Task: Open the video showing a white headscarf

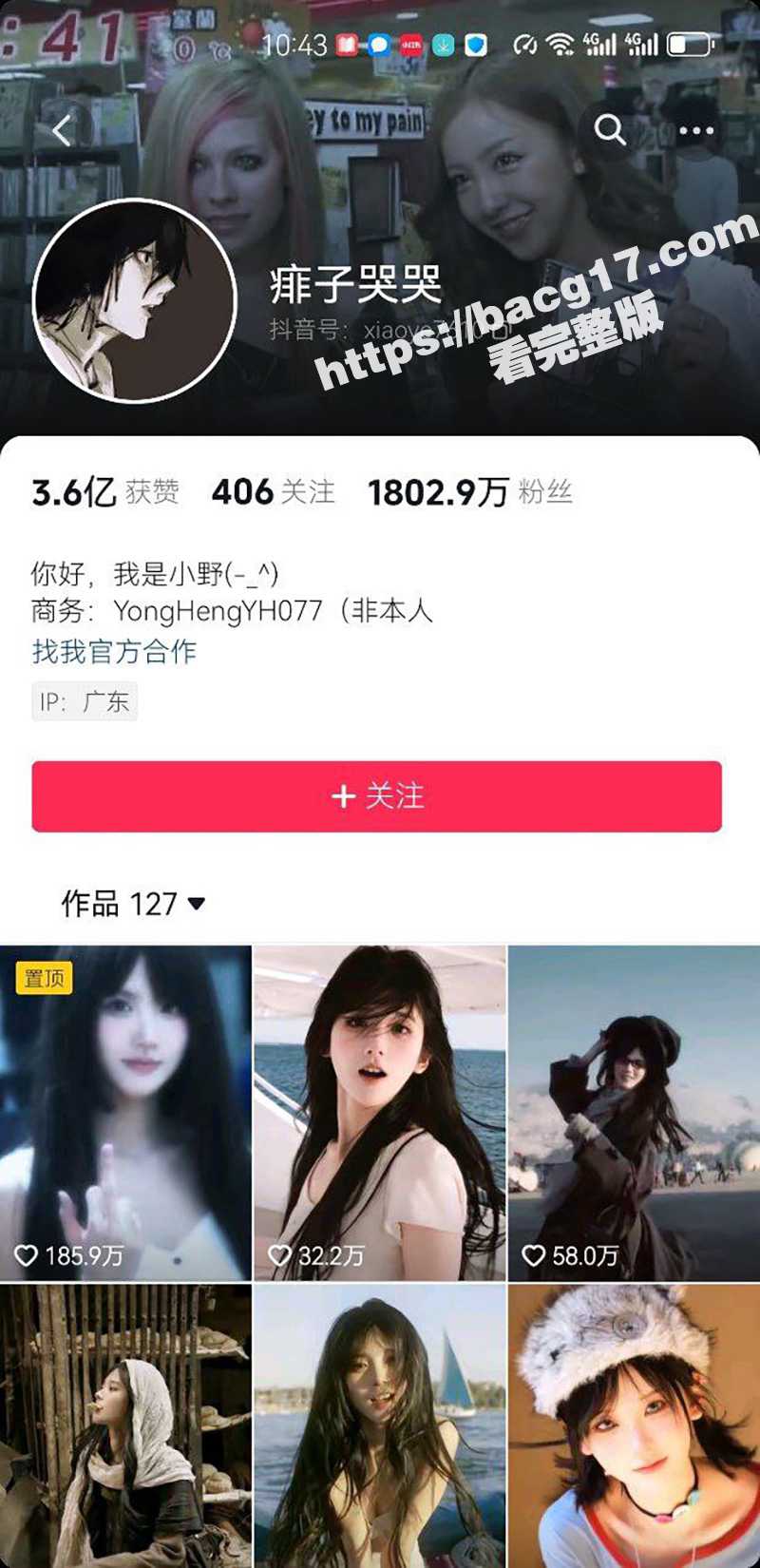Action: point(125,1425)
